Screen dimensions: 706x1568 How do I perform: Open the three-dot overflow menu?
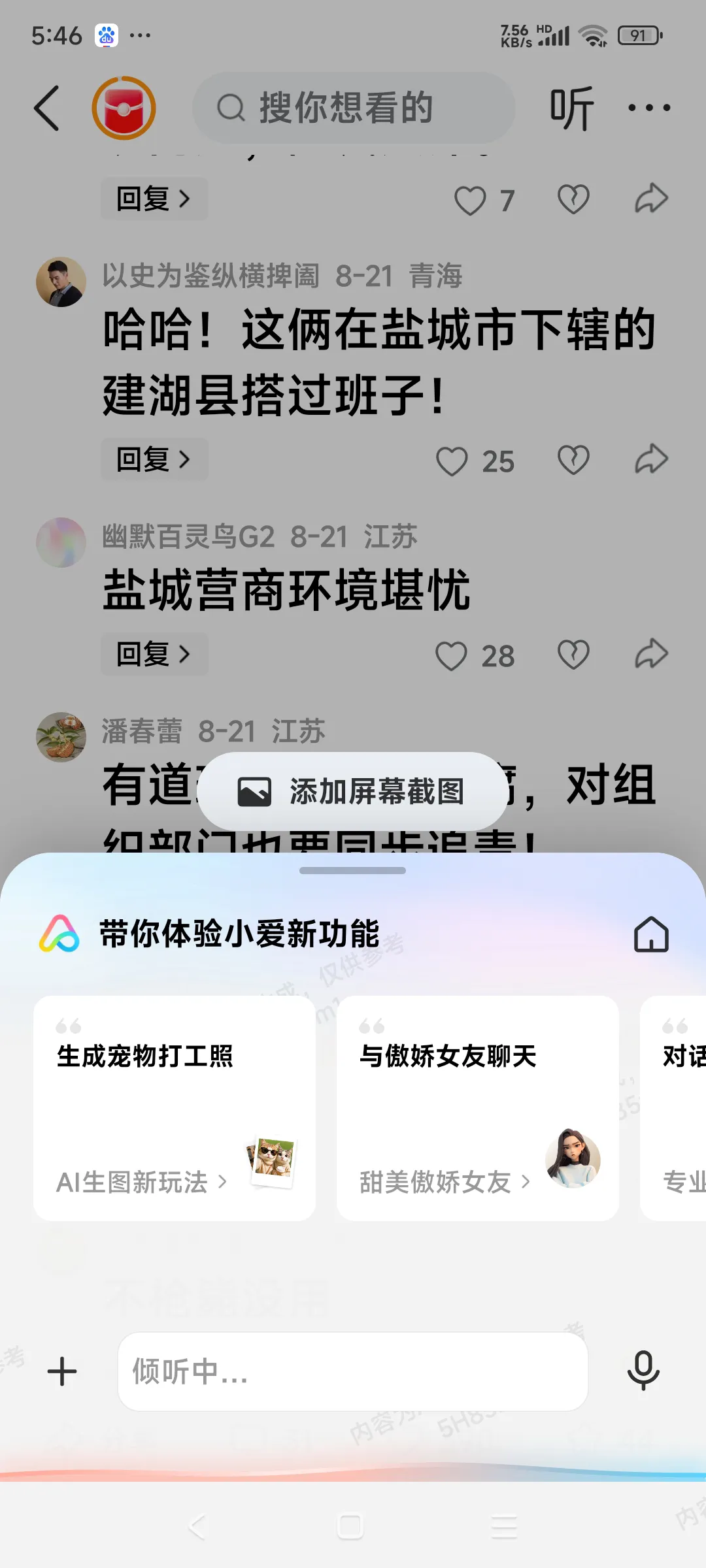[648, 108]
